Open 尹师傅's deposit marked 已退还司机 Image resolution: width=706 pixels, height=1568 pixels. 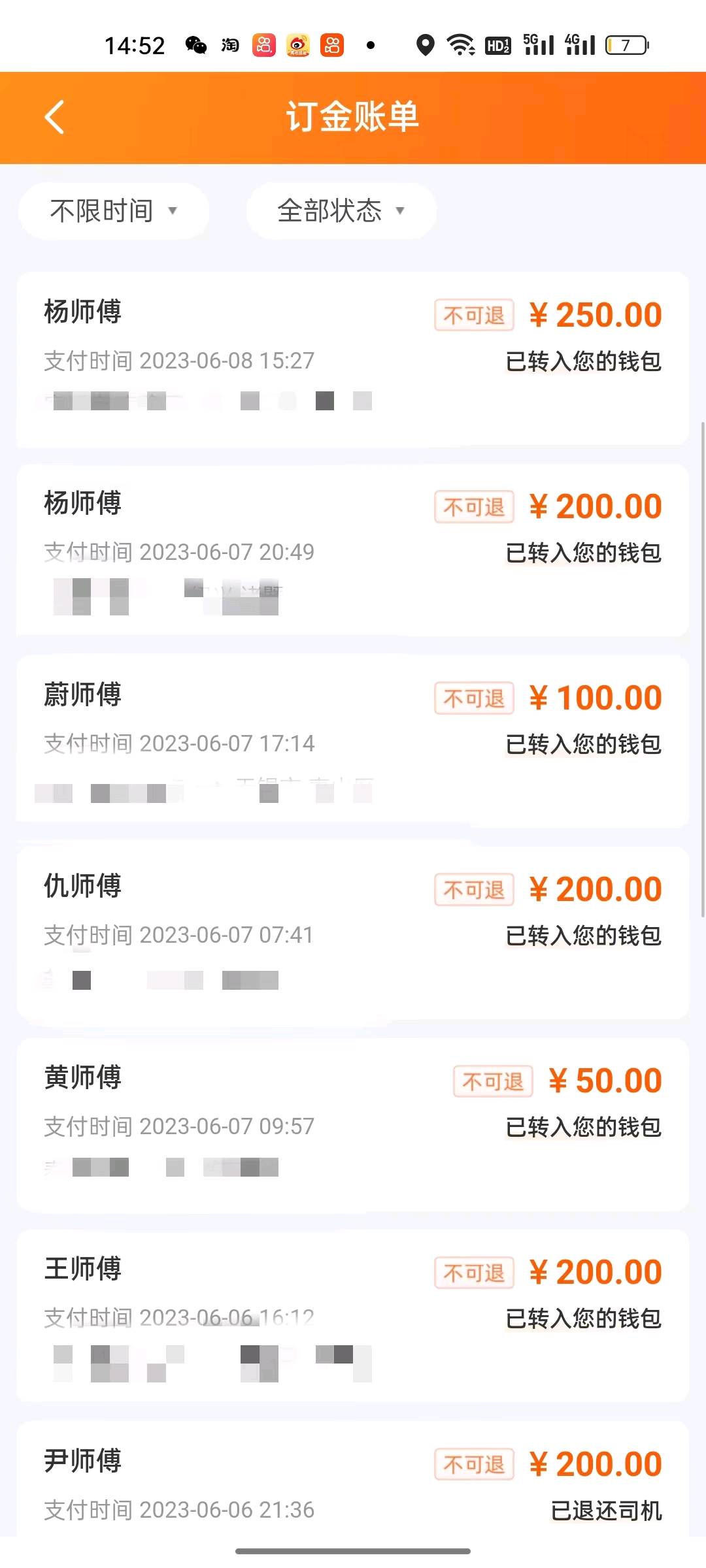(353, 1484)
